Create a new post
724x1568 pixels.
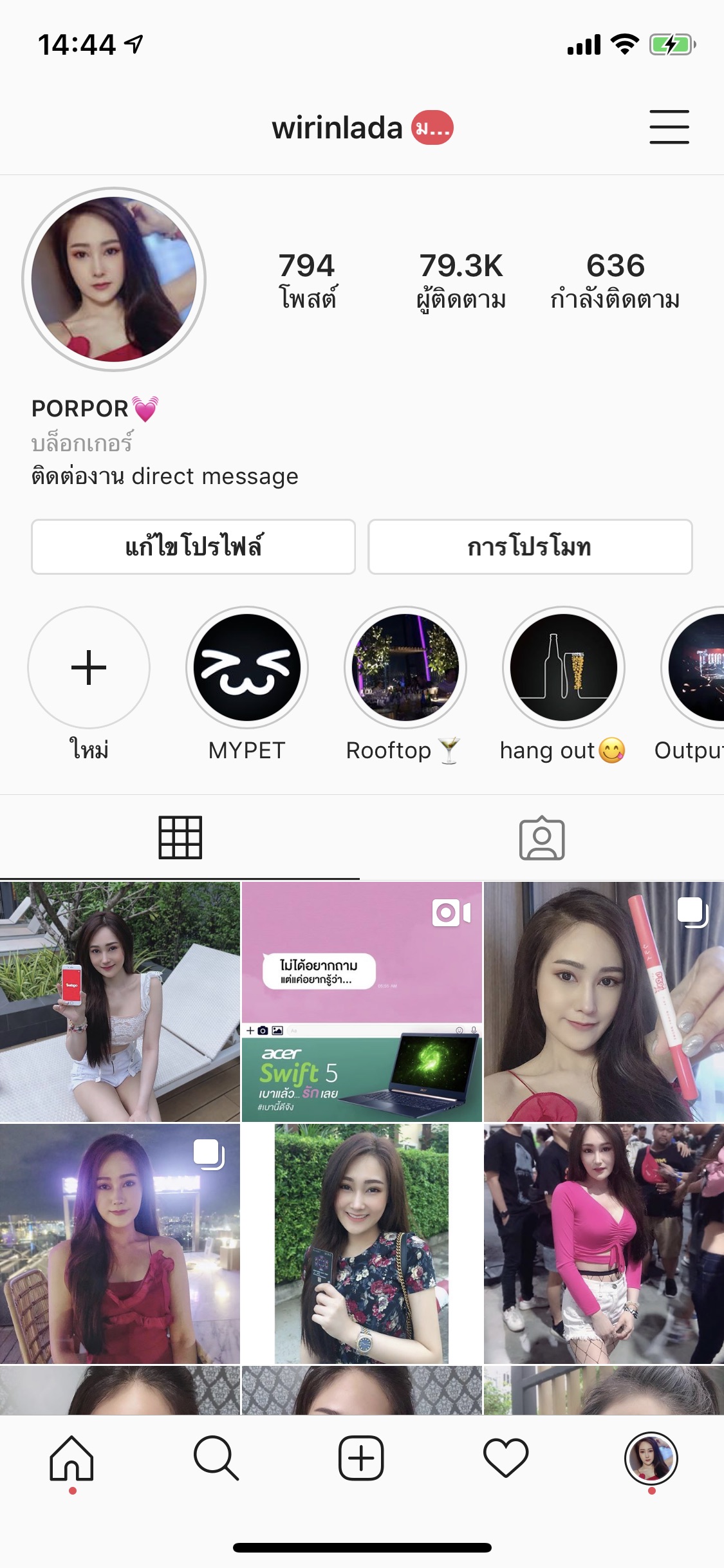[x=361, y=1459]
